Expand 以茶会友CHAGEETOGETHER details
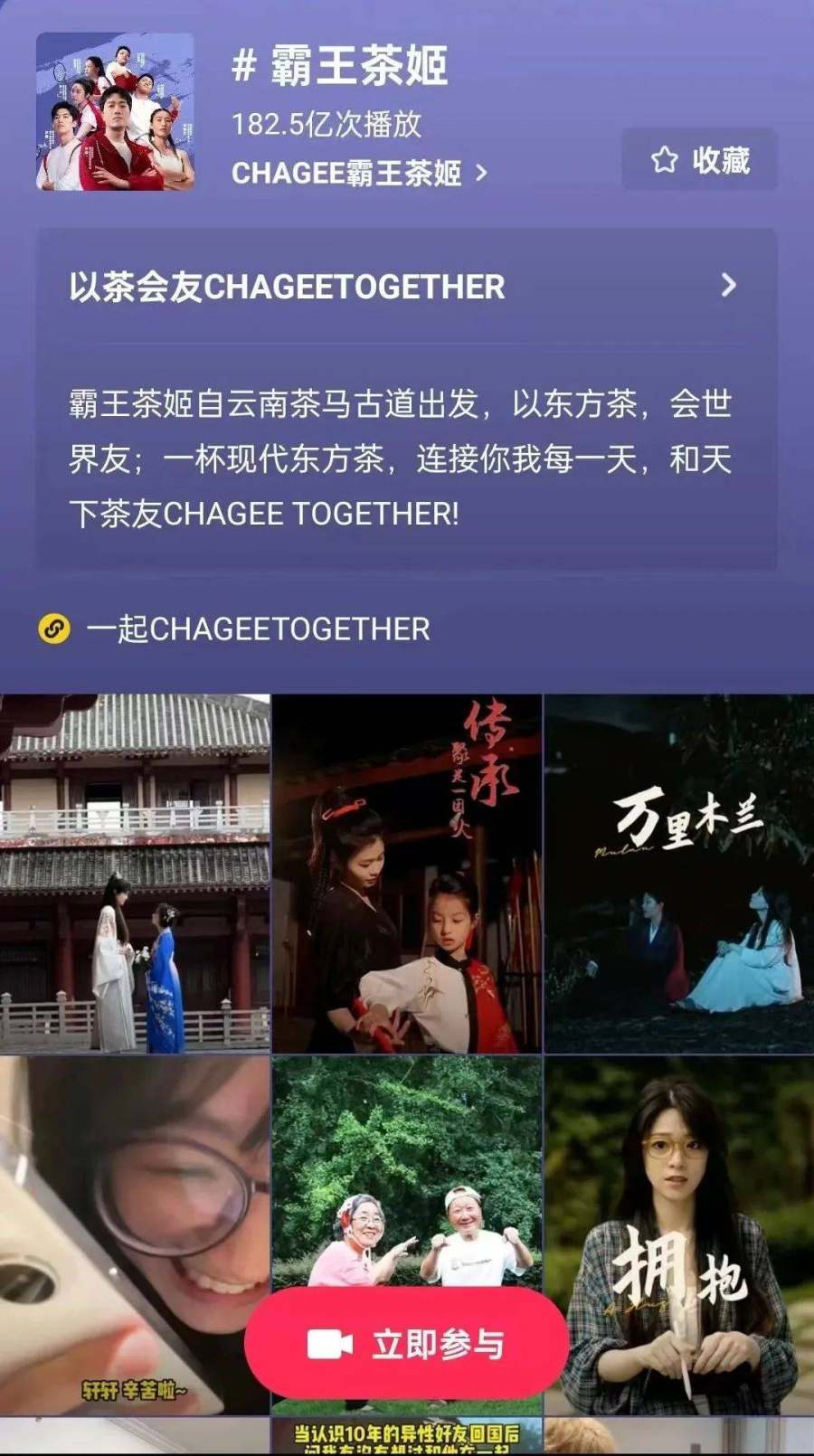This screenshot has height=1456, width=814. pos(405,287)
